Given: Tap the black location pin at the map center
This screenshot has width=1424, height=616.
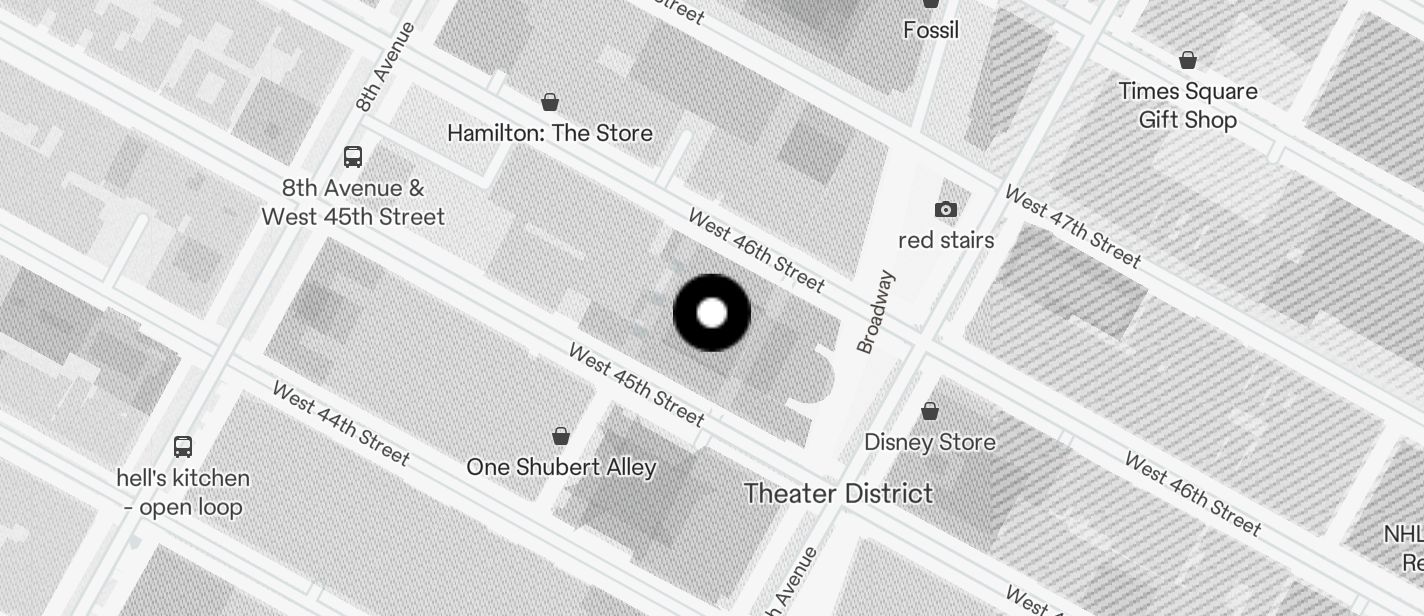Looking at the screenshot, I should (x=712, y=313).
